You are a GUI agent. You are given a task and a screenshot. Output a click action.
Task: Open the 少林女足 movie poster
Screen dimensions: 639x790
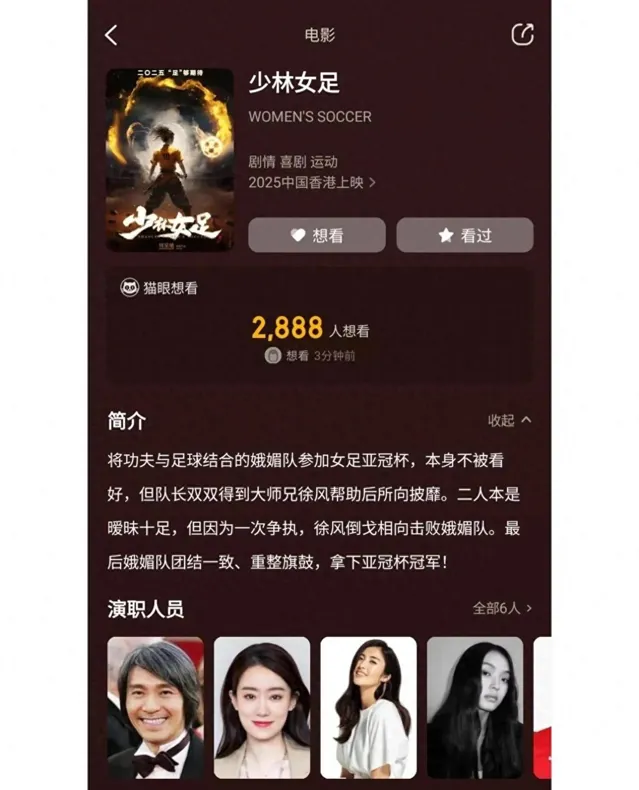[170, 160]
